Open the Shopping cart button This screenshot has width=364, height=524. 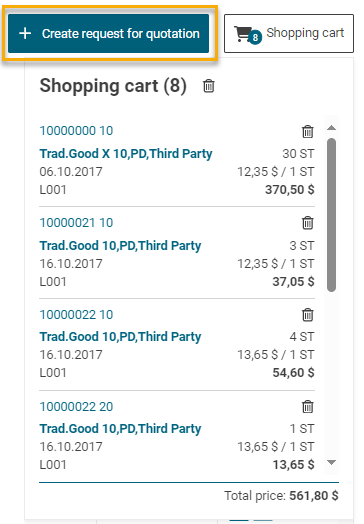tap(289, 33)
